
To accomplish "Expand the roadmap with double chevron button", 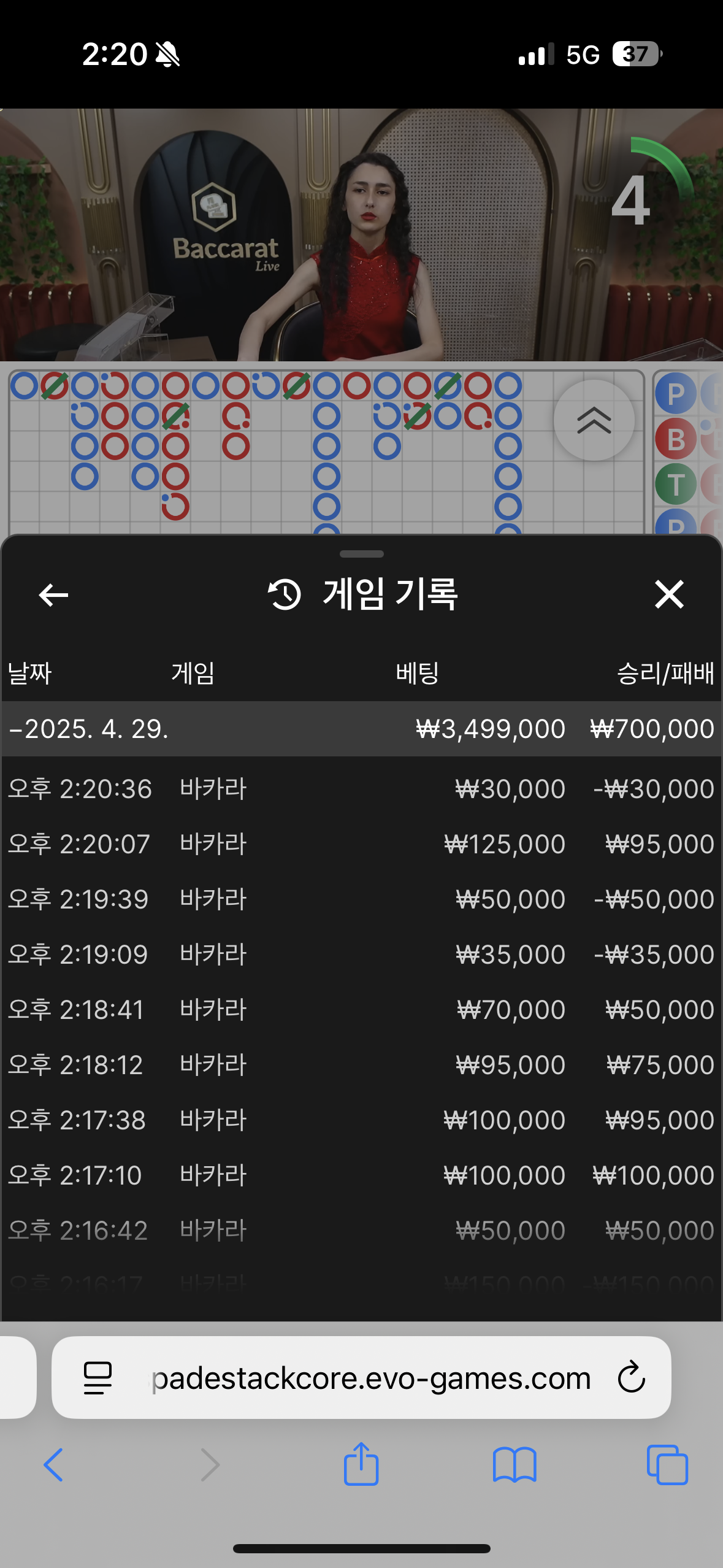I will pyautogui.click(x=594, y=420).
